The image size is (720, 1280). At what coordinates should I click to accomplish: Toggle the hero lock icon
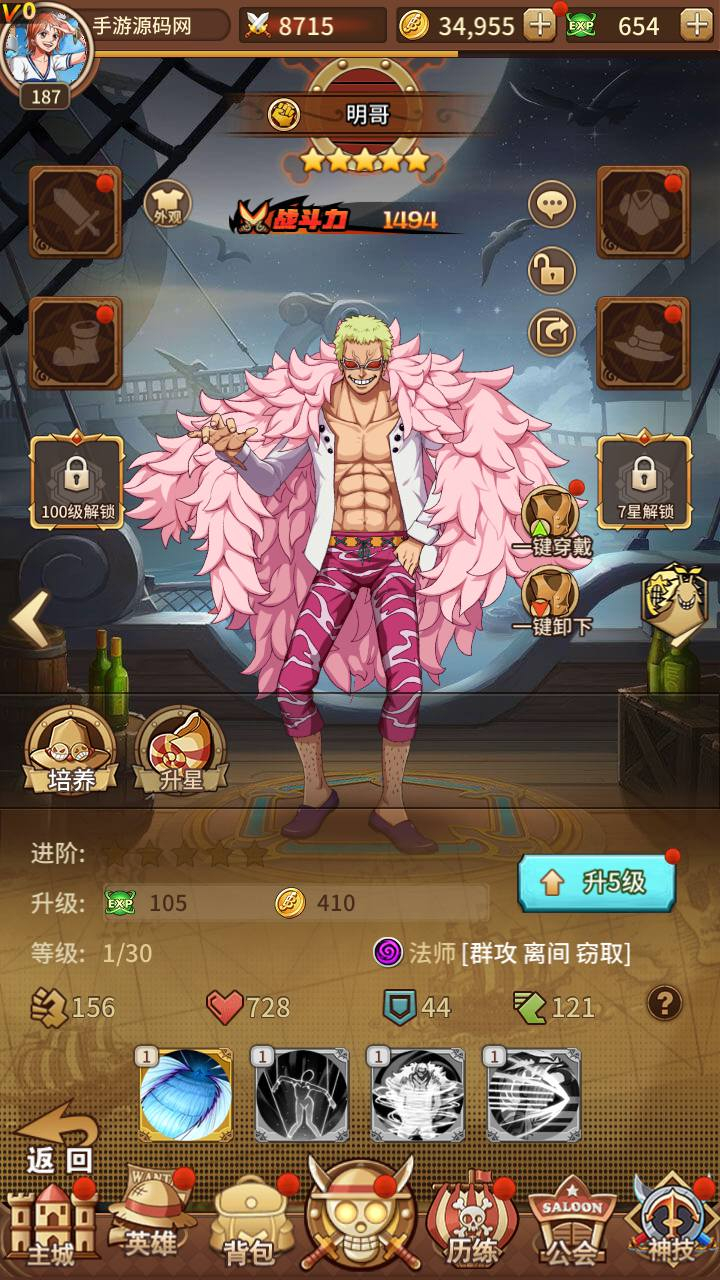point(552,269)
